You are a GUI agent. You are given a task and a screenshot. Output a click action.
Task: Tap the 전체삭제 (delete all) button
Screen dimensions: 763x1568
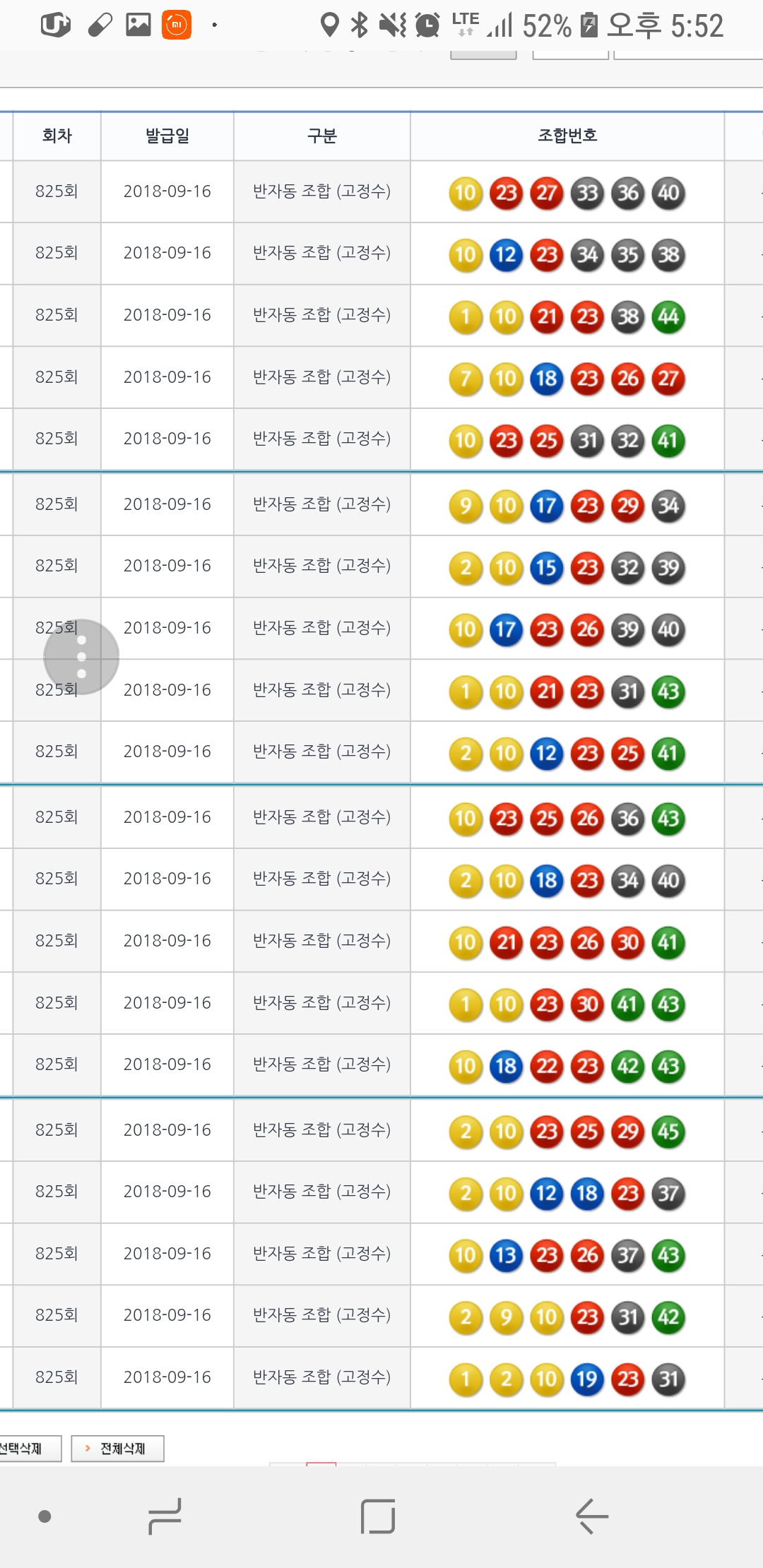pyautogui.click(x=118, y=1449)
